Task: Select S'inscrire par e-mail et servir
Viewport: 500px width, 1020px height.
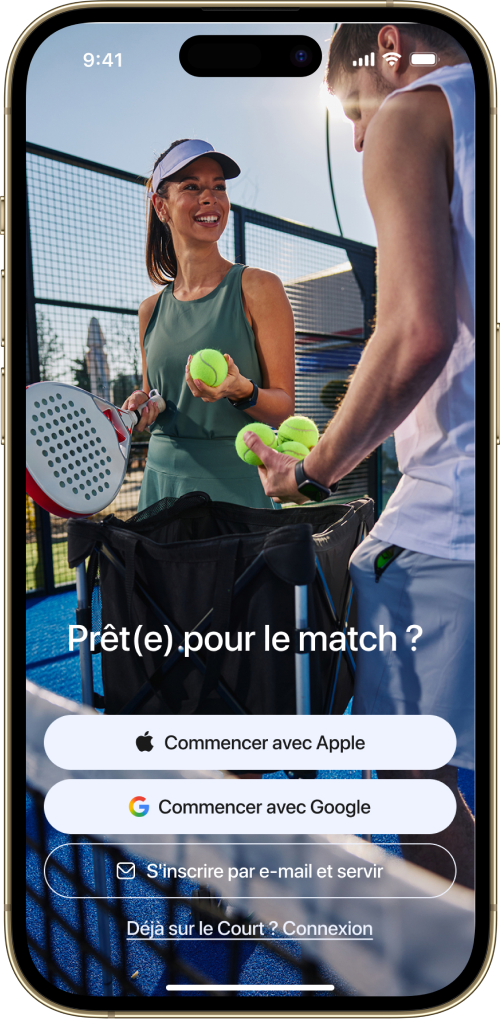Action: [x=250, y=871]
